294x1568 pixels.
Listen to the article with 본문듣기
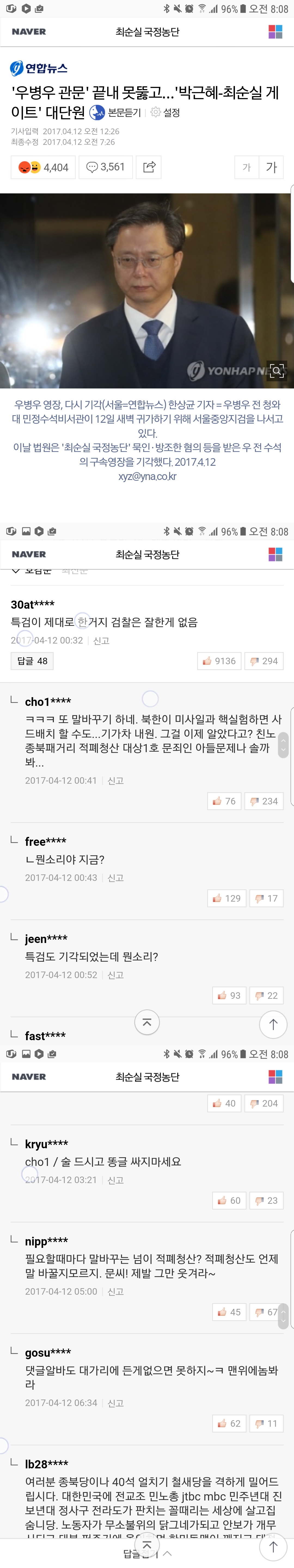tap(116, 113)
